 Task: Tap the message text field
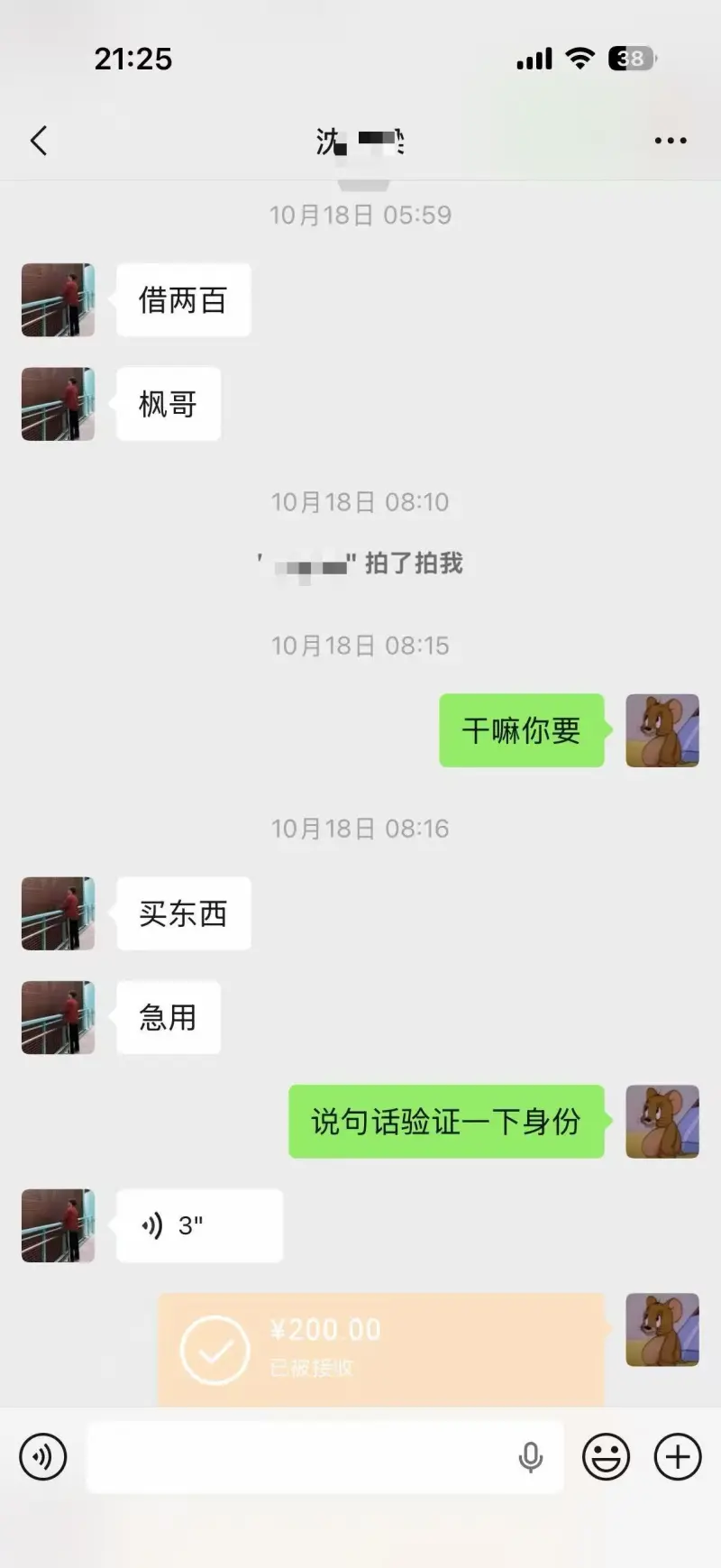pos(297,1457)
